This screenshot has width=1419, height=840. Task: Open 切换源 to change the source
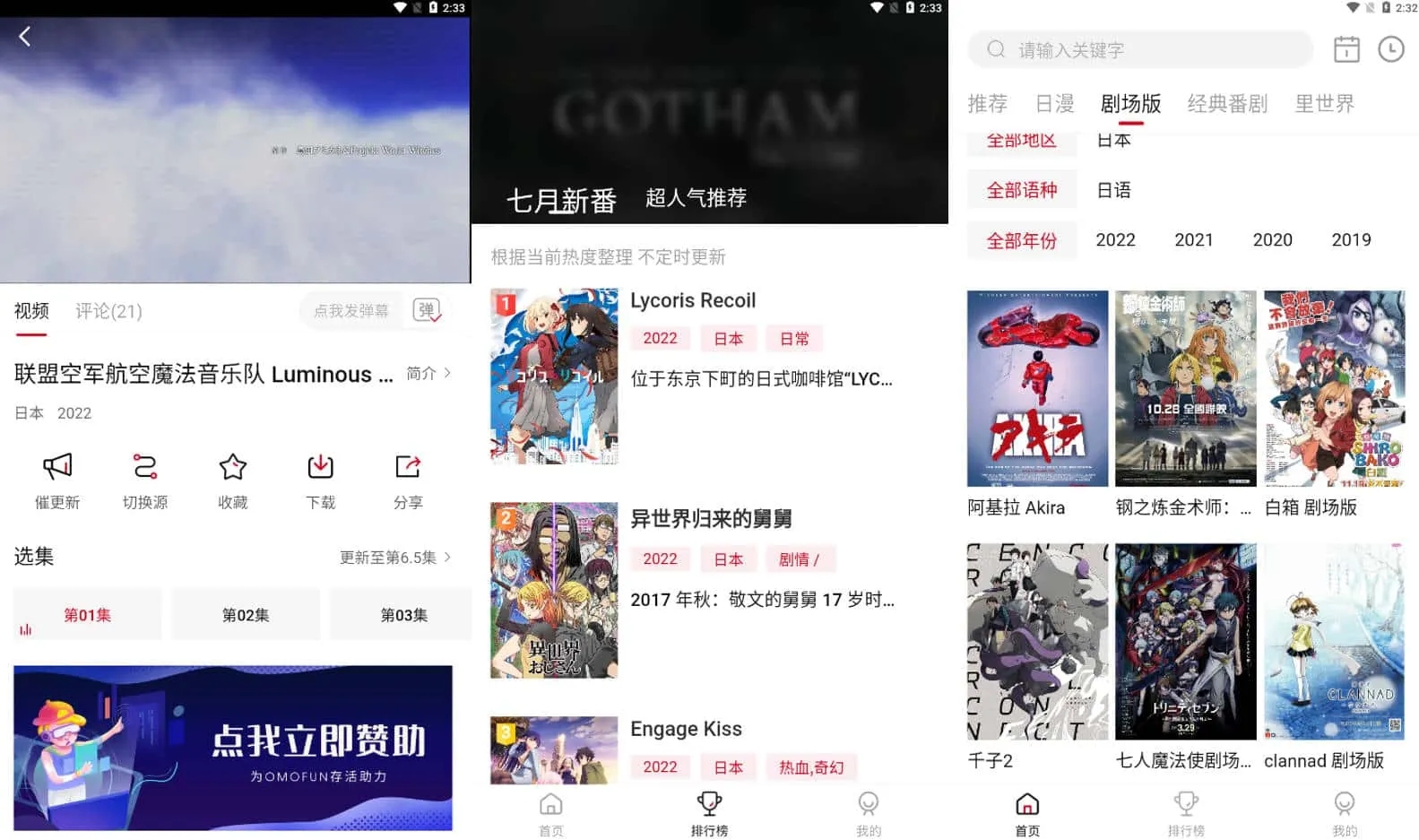click(x=145, y=480)
